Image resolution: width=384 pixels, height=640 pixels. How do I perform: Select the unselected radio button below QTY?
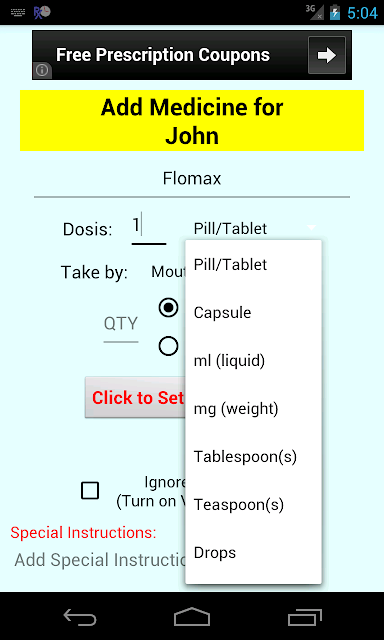(x=169, y=347)
